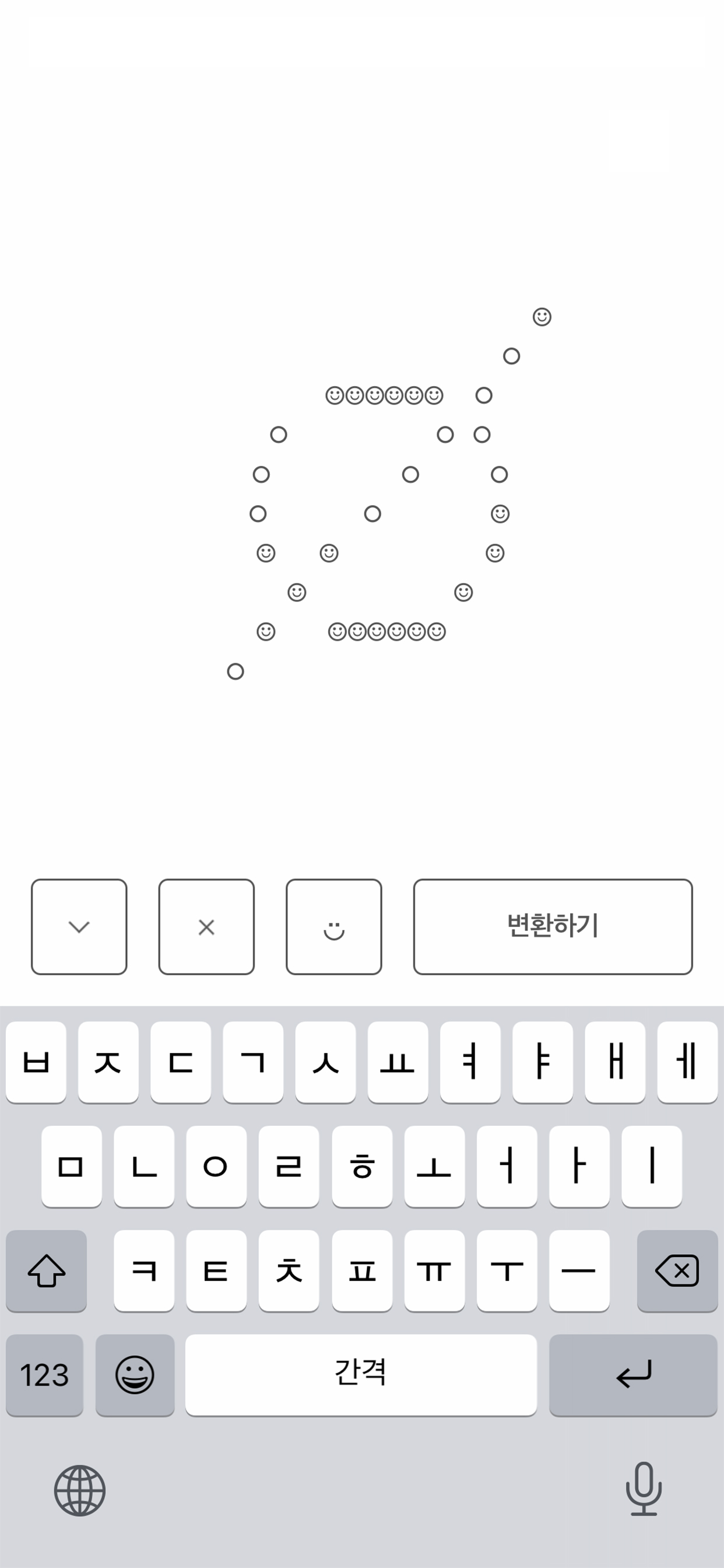Toggle the shift key
The height and width of the screenshot is (1568, 724).
46,1270
